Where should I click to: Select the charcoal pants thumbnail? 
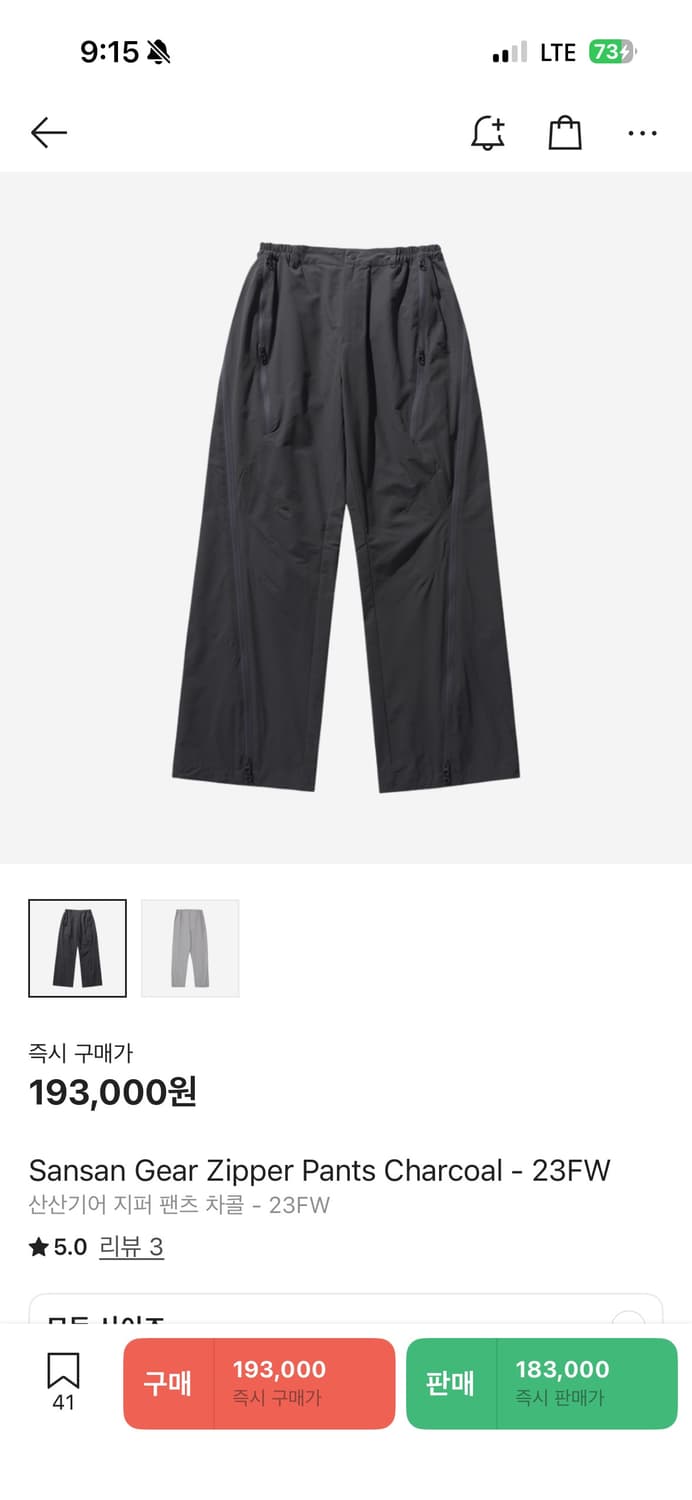[78, 948]
